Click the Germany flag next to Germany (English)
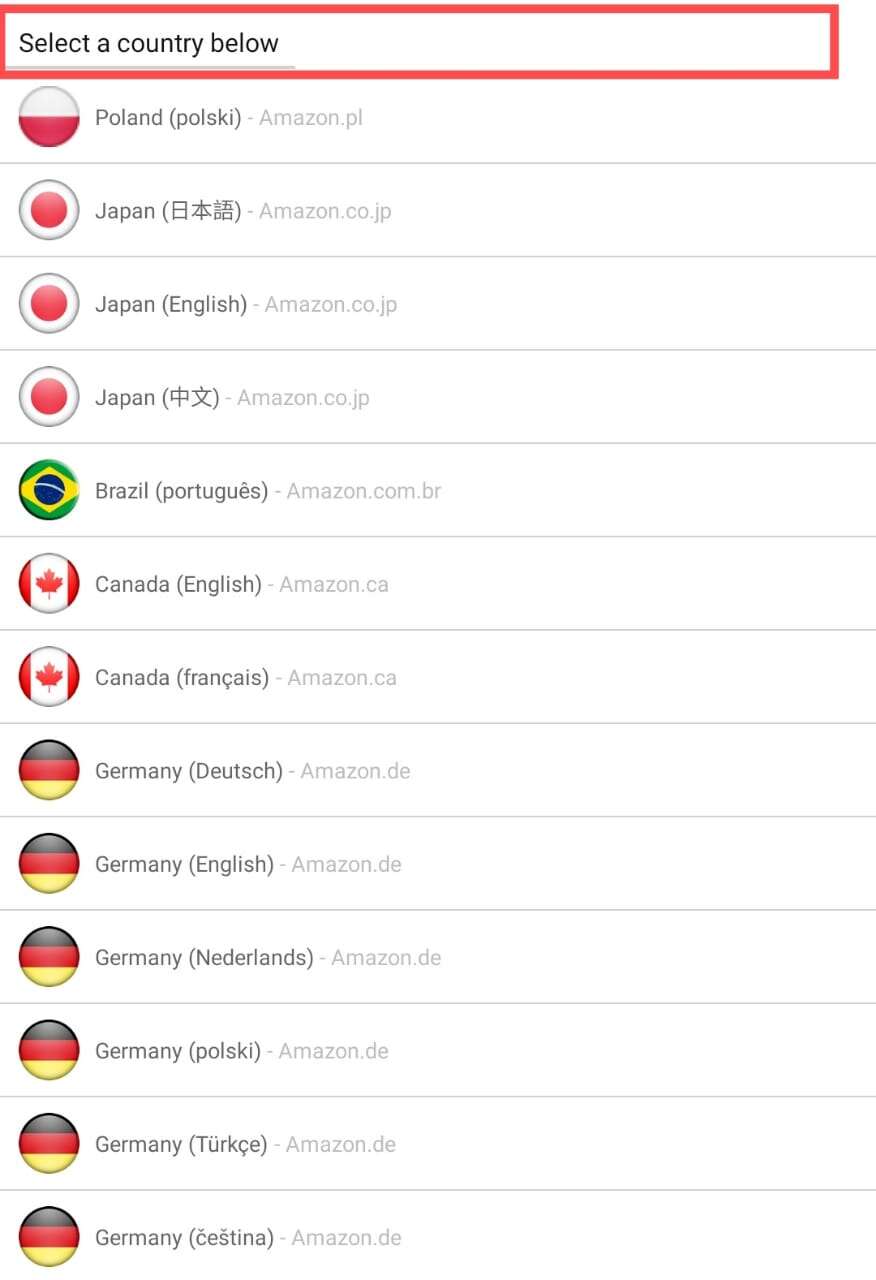The width and height of the screenshot is (876, 1280). tap(48, 863)
